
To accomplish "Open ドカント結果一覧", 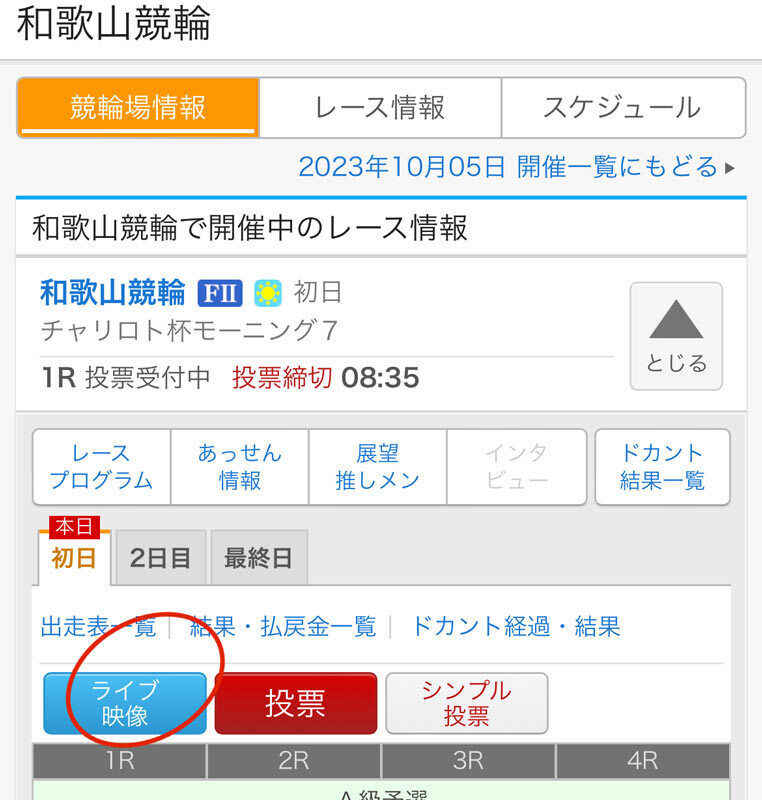I will (x=662, y=467).
